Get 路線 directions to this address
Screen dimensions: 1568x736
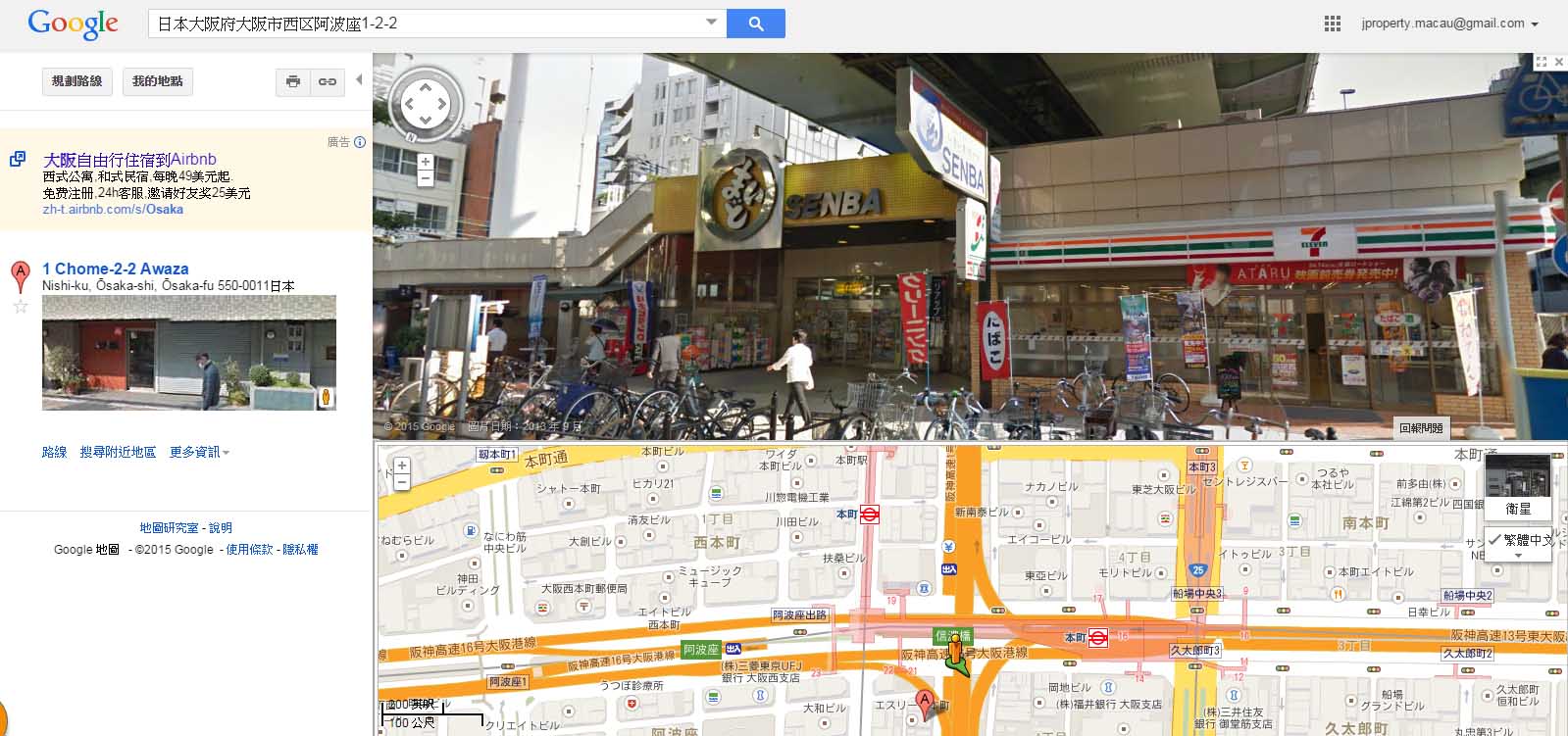click(x=54, y=452)
